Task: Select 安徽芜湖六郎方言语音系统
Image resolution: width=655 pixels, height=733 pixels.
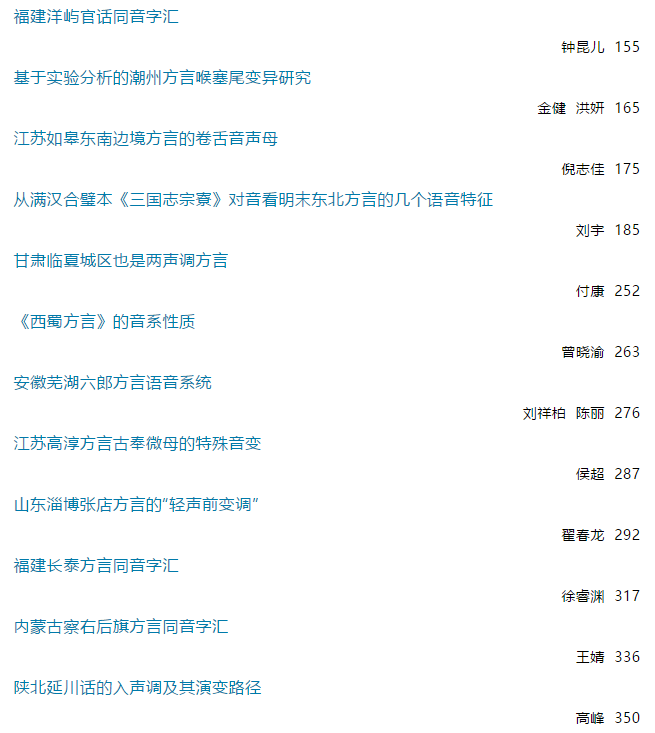Action: click(113, 383)
